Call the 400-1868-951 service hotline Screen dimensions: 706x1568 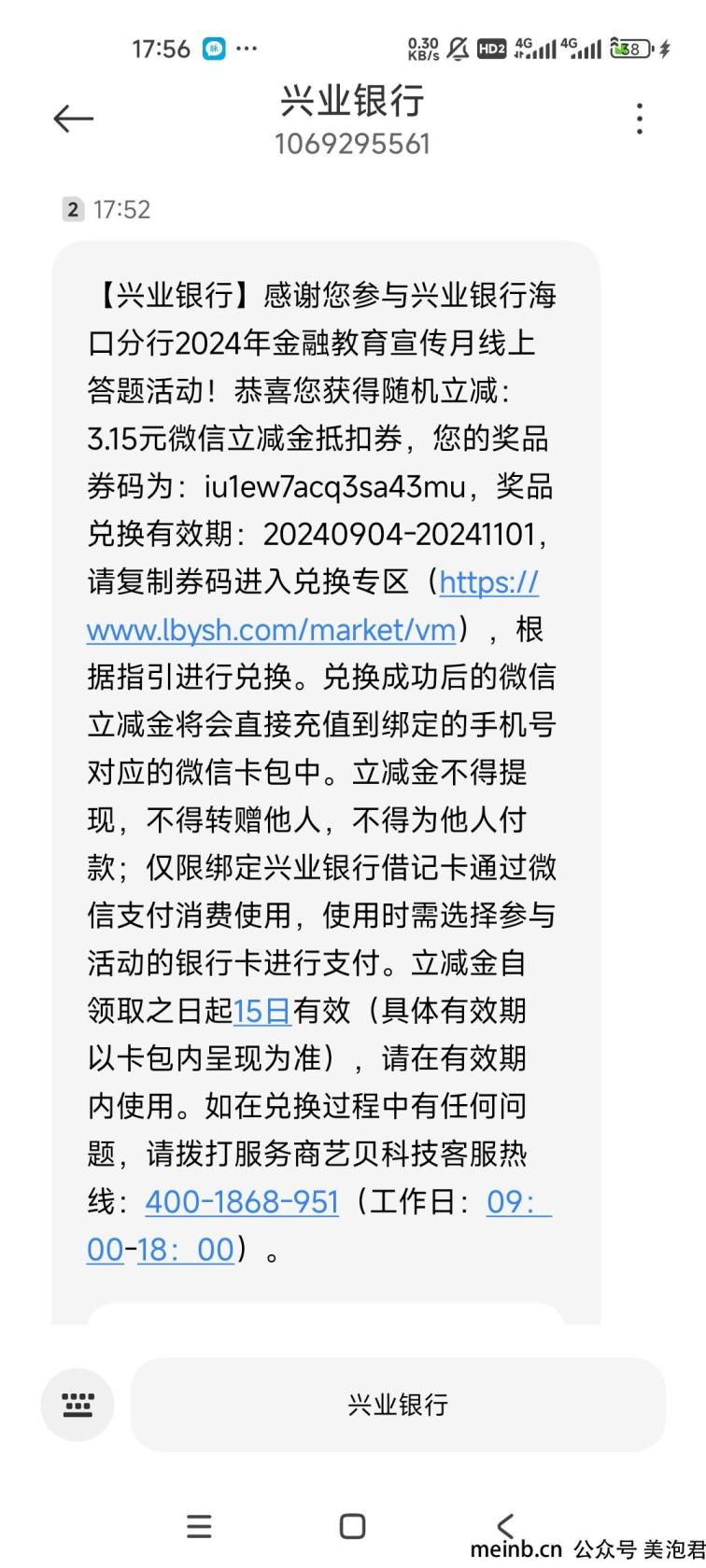pos(242,1201)
